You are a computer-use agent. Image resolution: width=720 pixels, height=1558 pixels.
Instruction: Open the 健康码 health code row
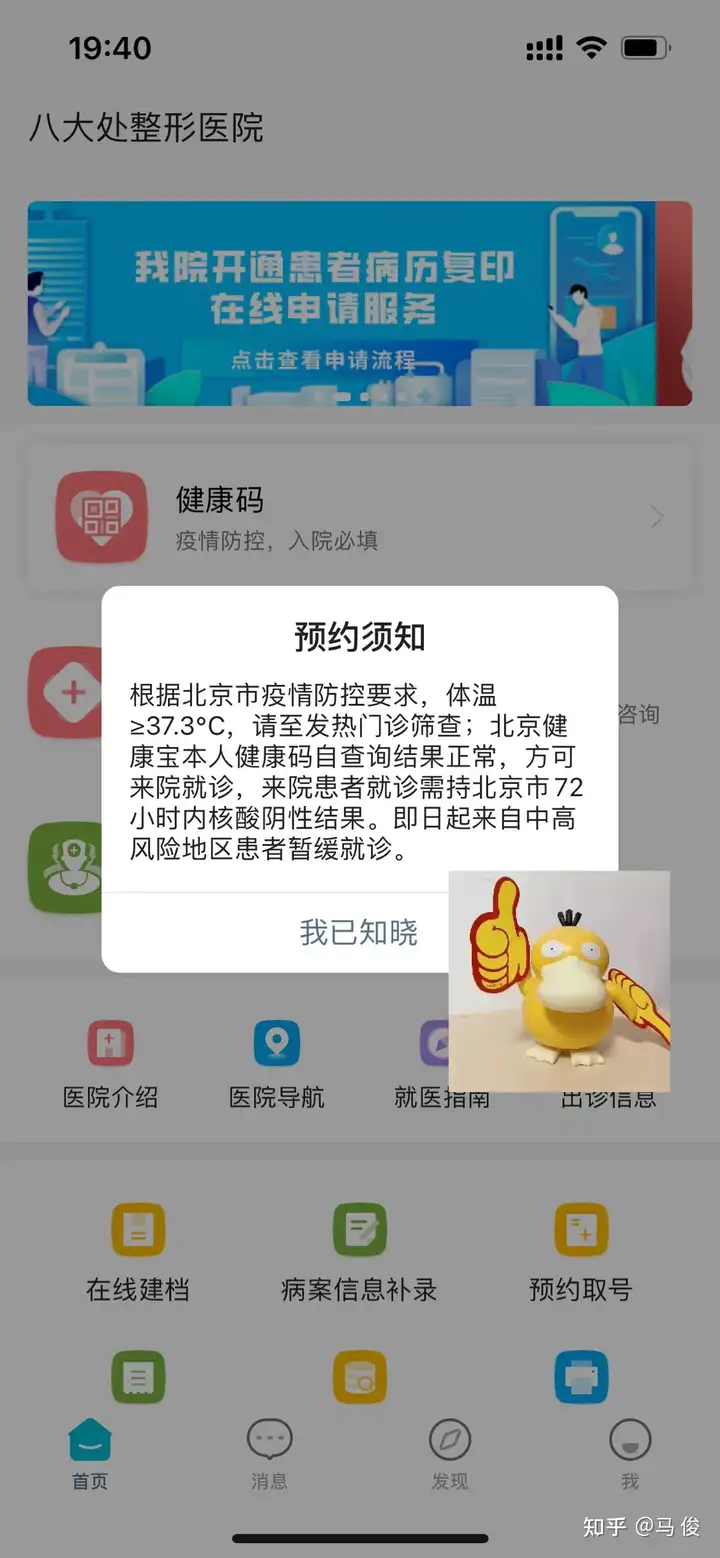tap(360, 517)
